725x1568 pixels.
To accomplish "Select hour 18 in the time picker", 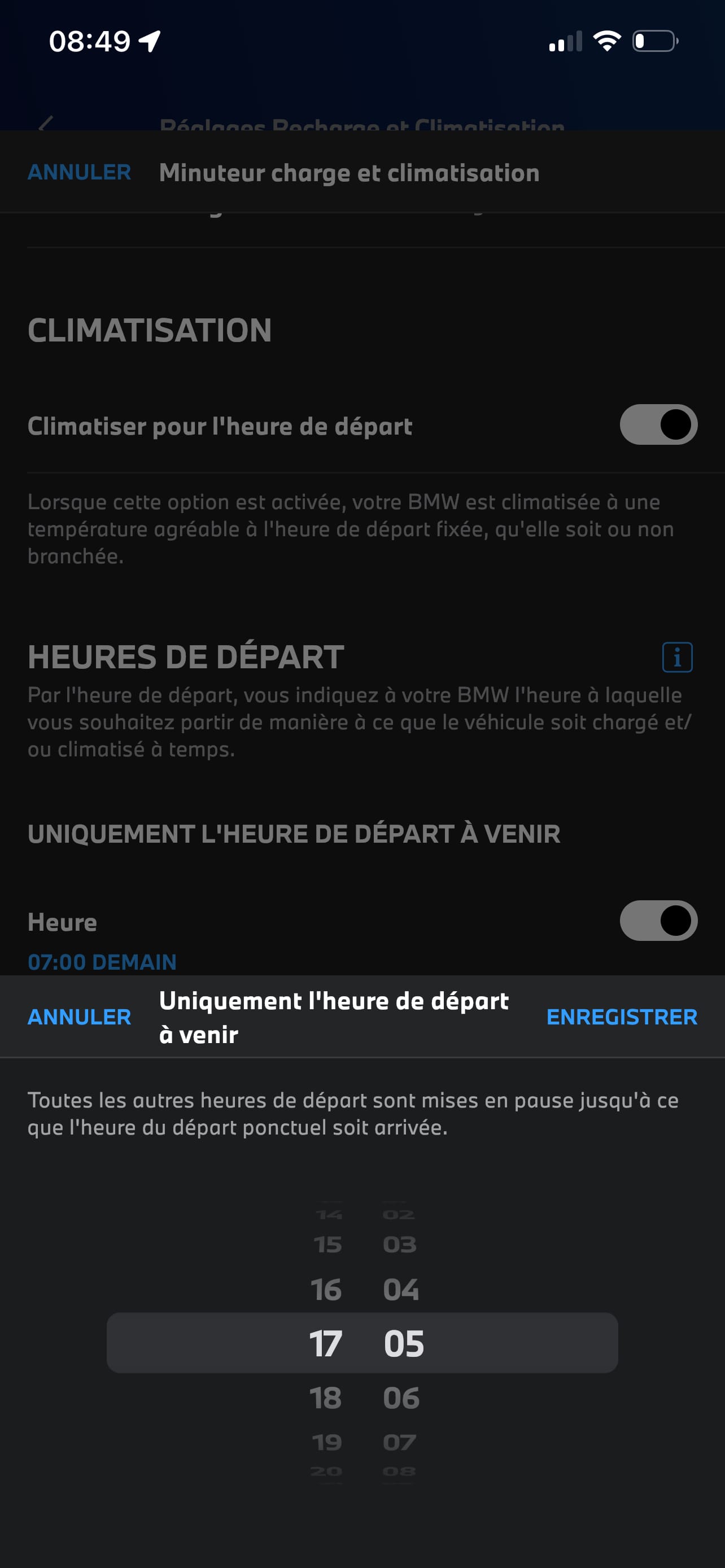I will pyautogui.click(x=326, y=1398).
